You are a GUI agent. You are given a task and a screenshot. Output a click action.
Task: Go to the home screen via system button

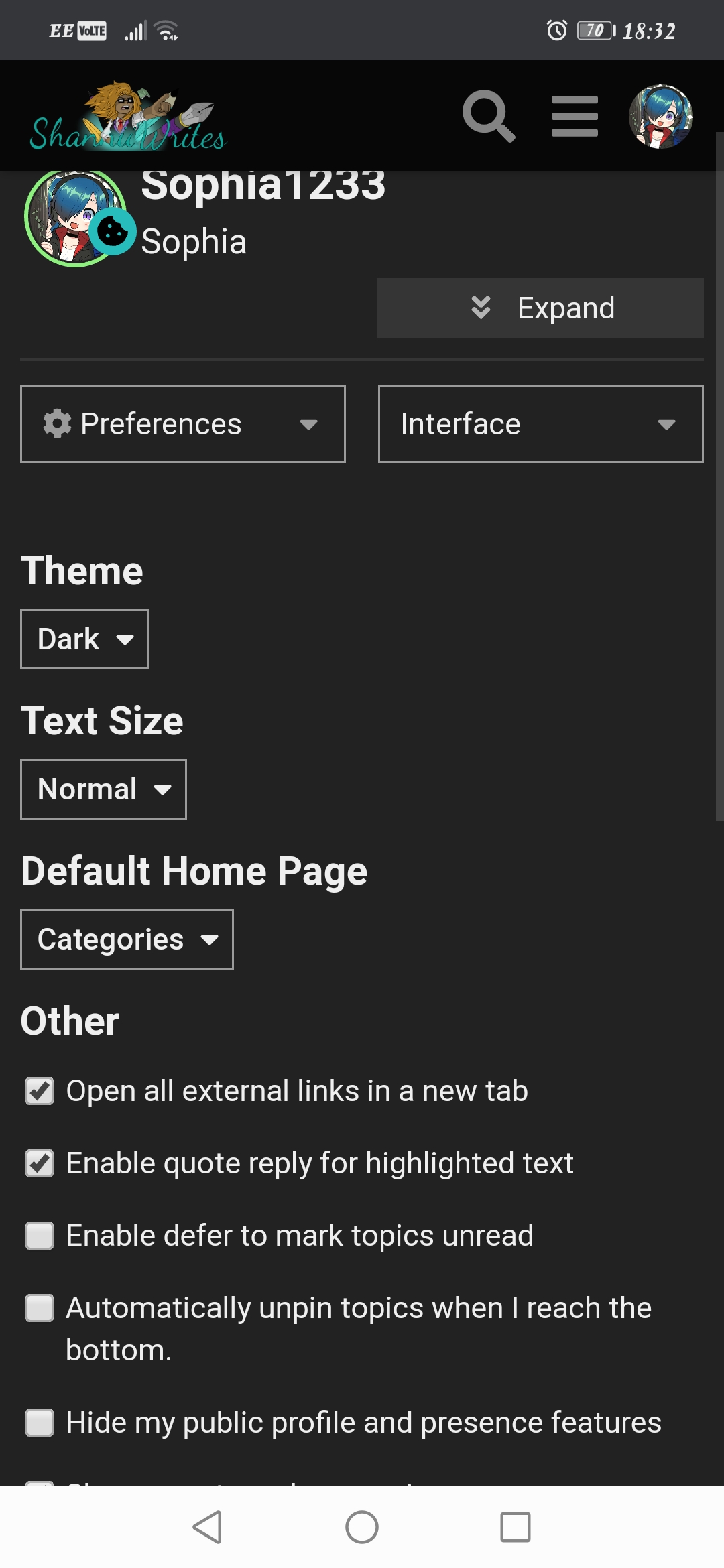tap(362, 1527)
